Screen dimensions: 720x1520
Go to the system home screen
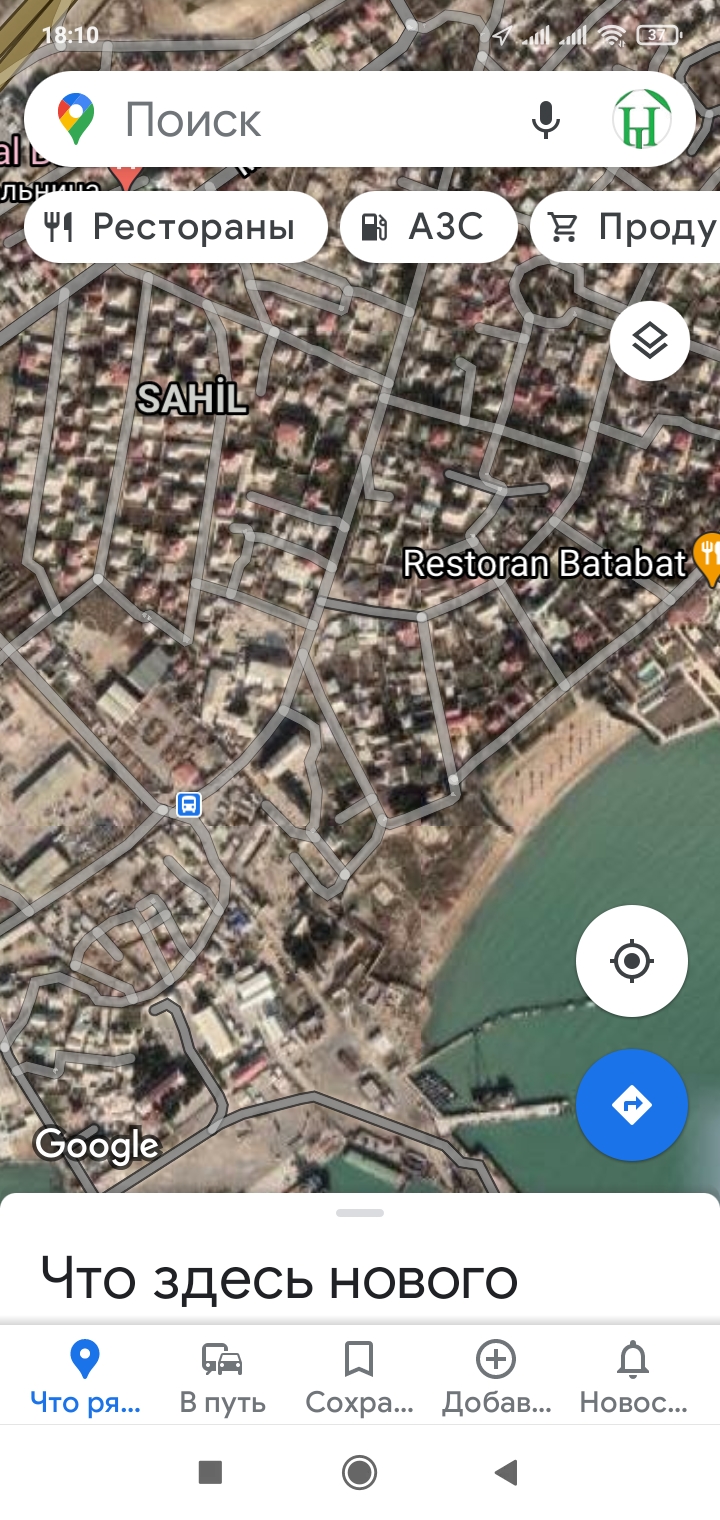point(359,1471)
